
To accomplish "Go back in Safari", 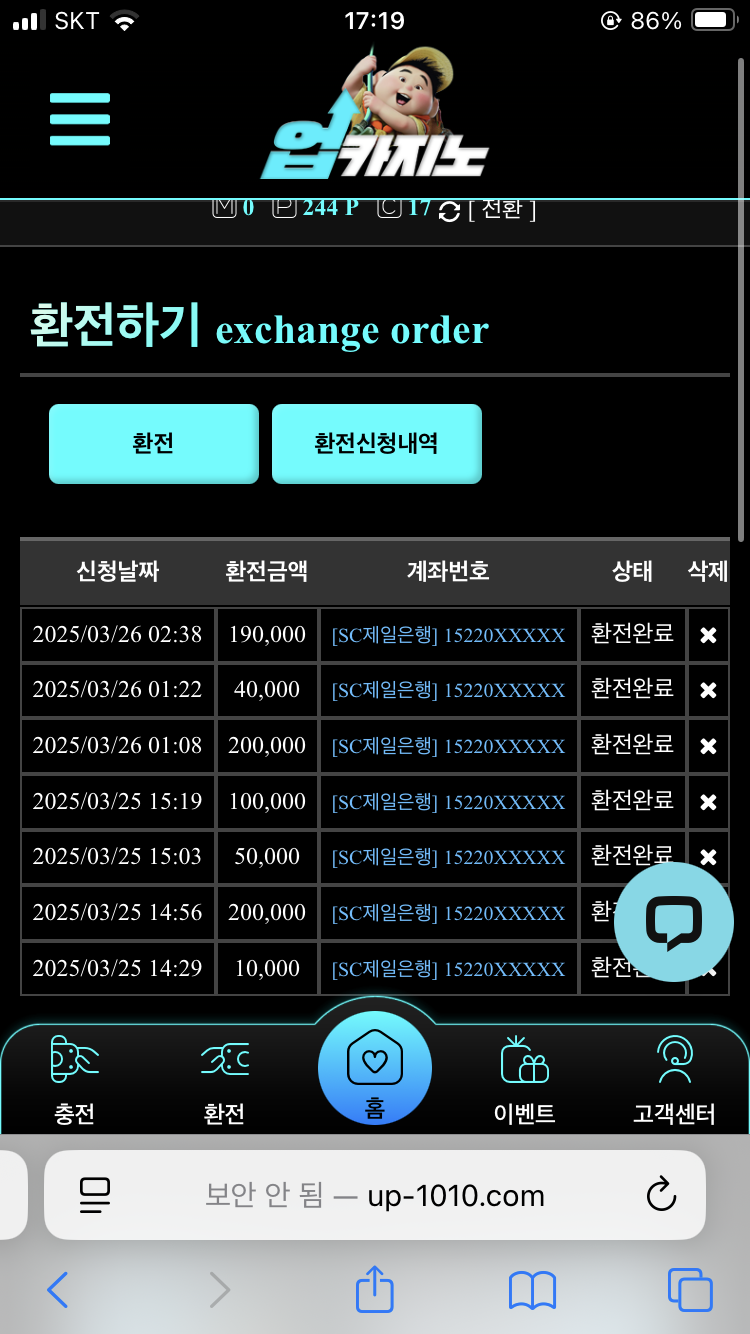I will pos(58,1290).
